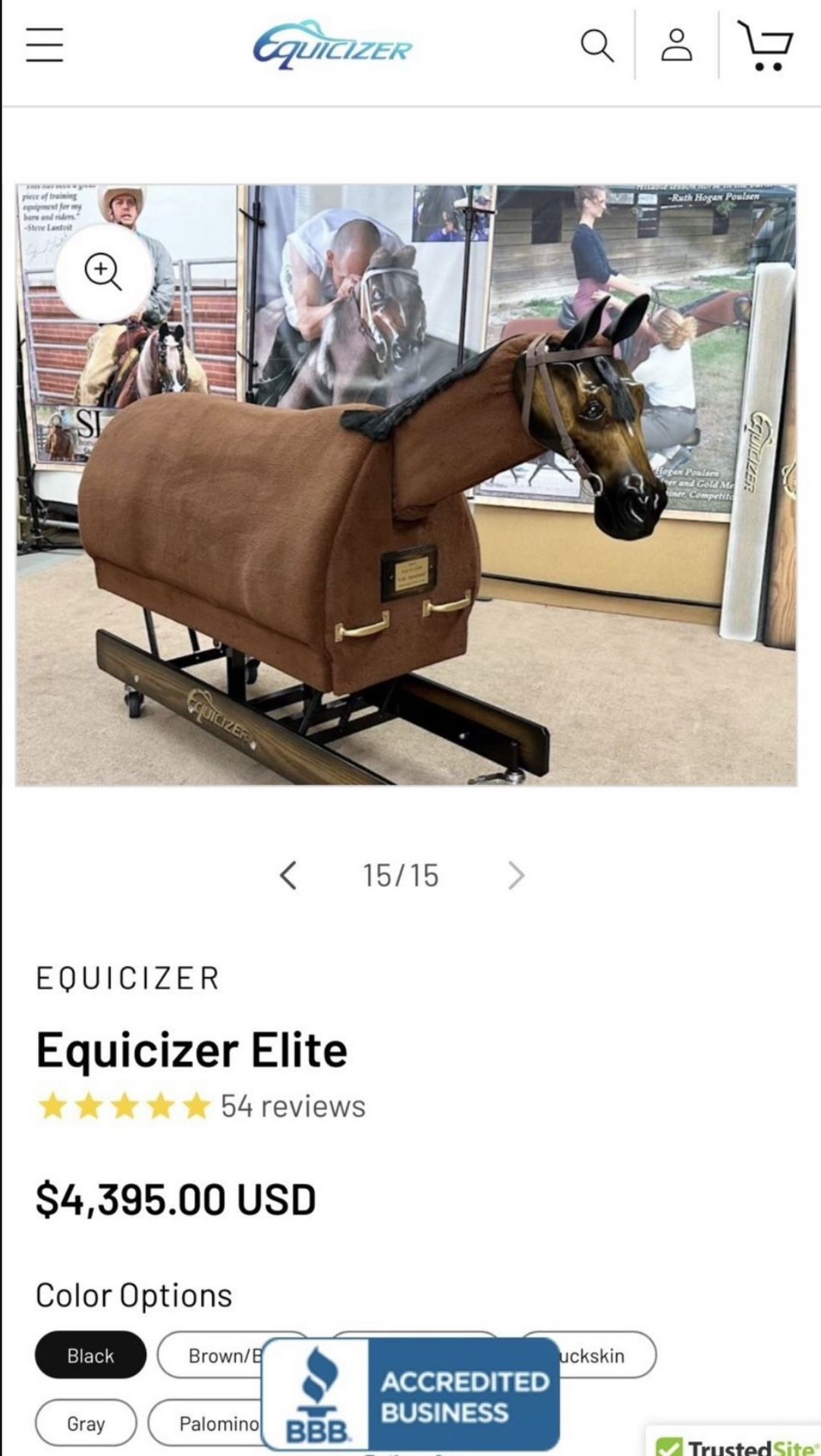Open the account profile icon
Viewport: 821px width, 1456px height.
(676, 46)
